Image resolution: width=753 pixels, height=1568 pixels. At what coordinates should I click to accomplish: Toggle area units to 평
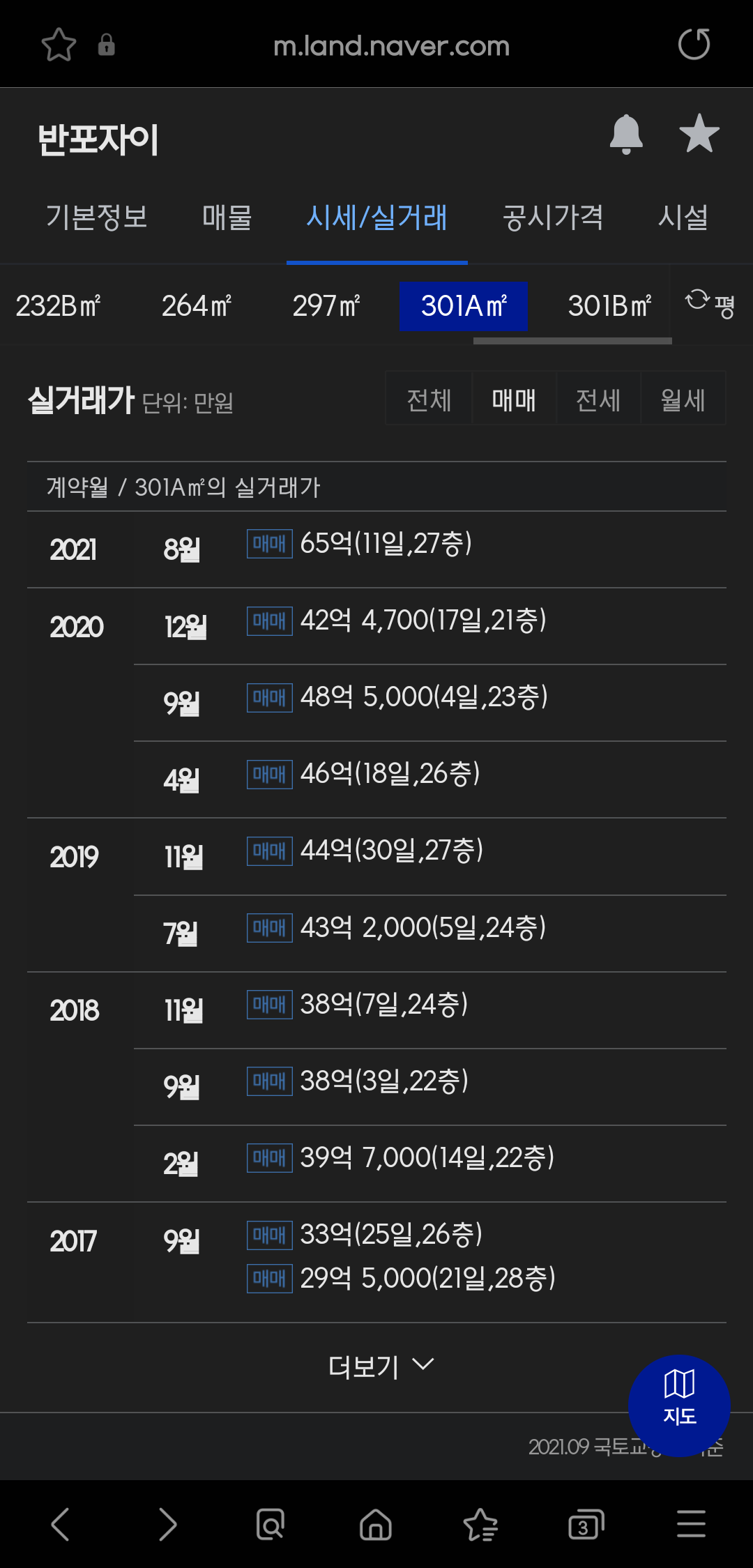710,303
